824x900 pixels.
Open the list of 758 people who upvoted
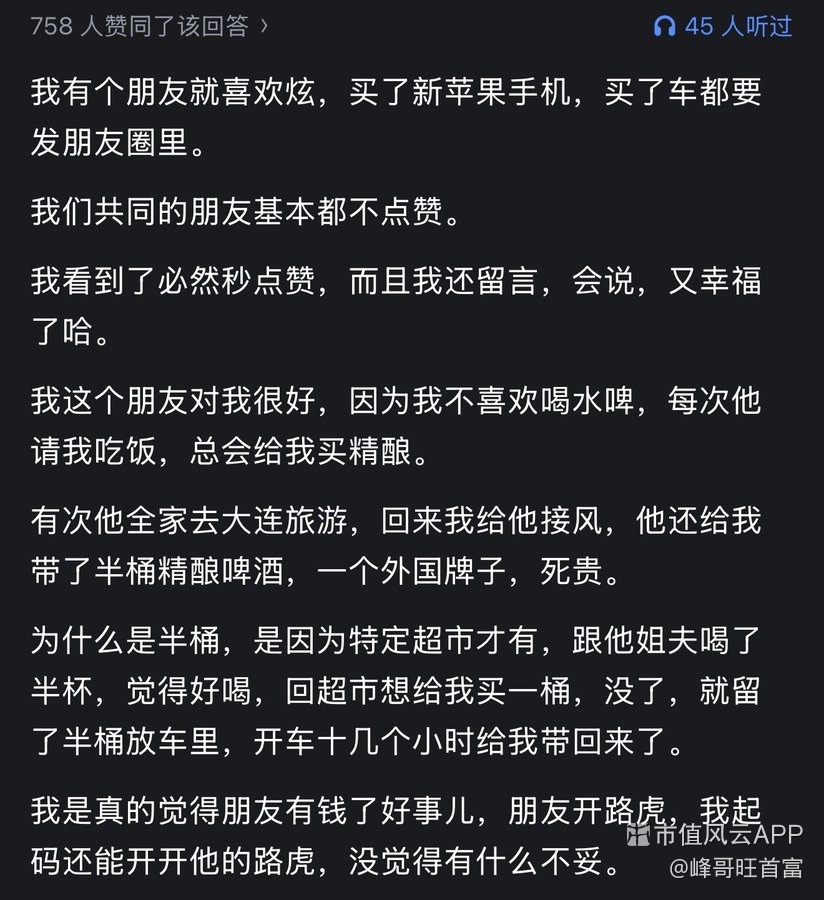tap(149, 26)
